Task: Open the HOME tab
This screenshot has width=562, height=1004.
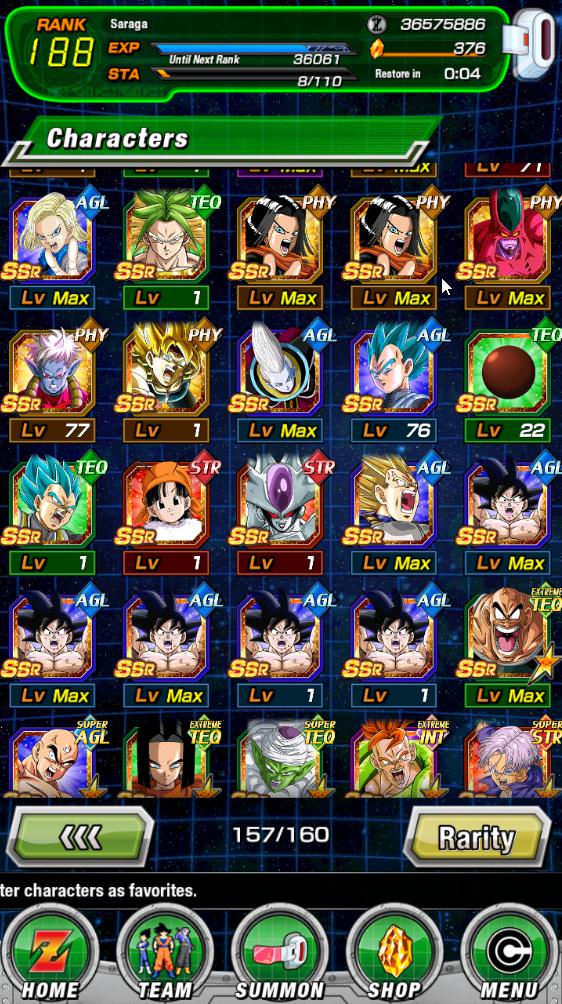Action: pyautogui.click(x=50, y=954)
